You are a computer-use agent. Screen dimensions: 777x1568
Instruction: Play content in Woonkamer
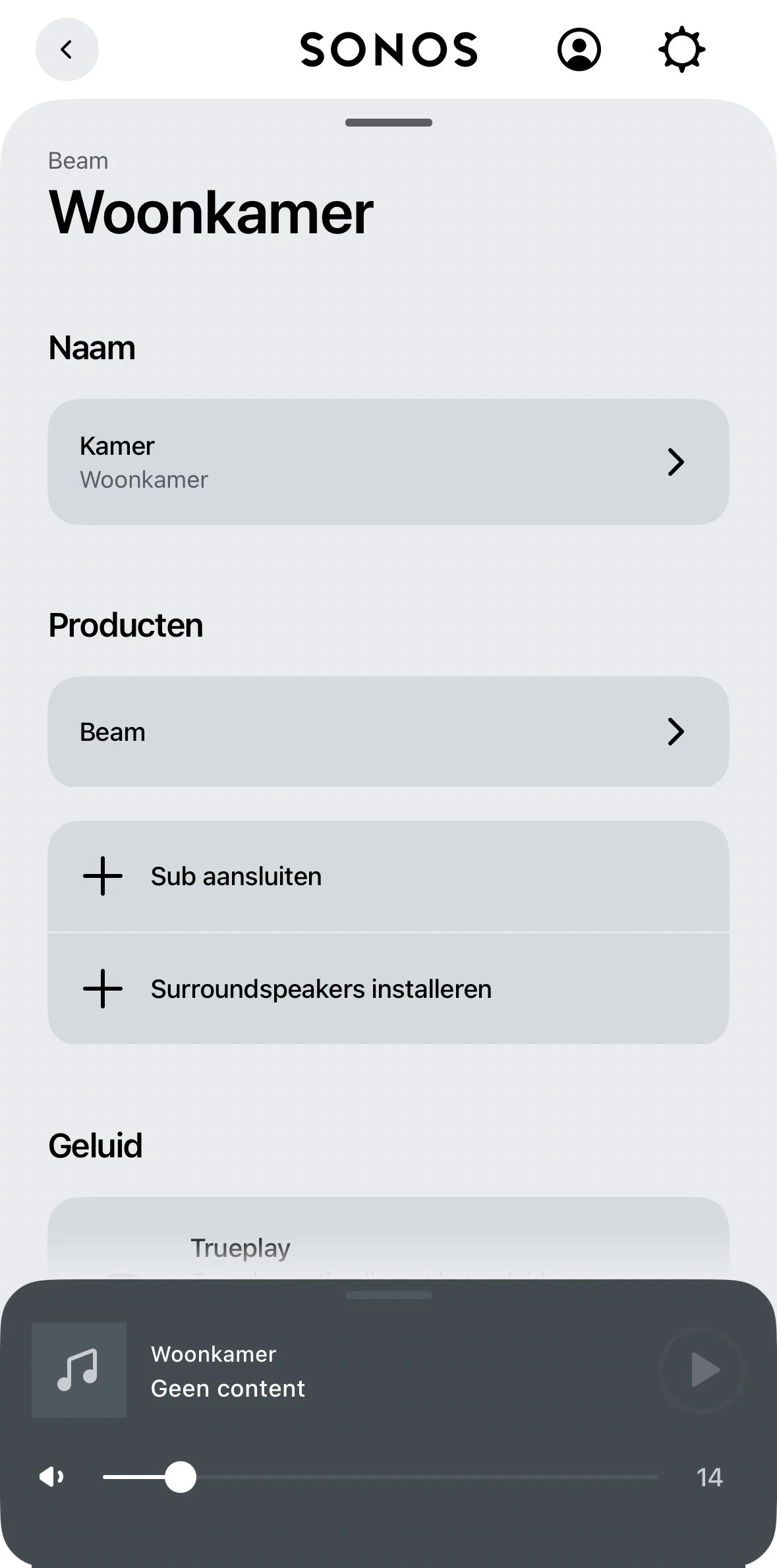tap(703, 1370)
